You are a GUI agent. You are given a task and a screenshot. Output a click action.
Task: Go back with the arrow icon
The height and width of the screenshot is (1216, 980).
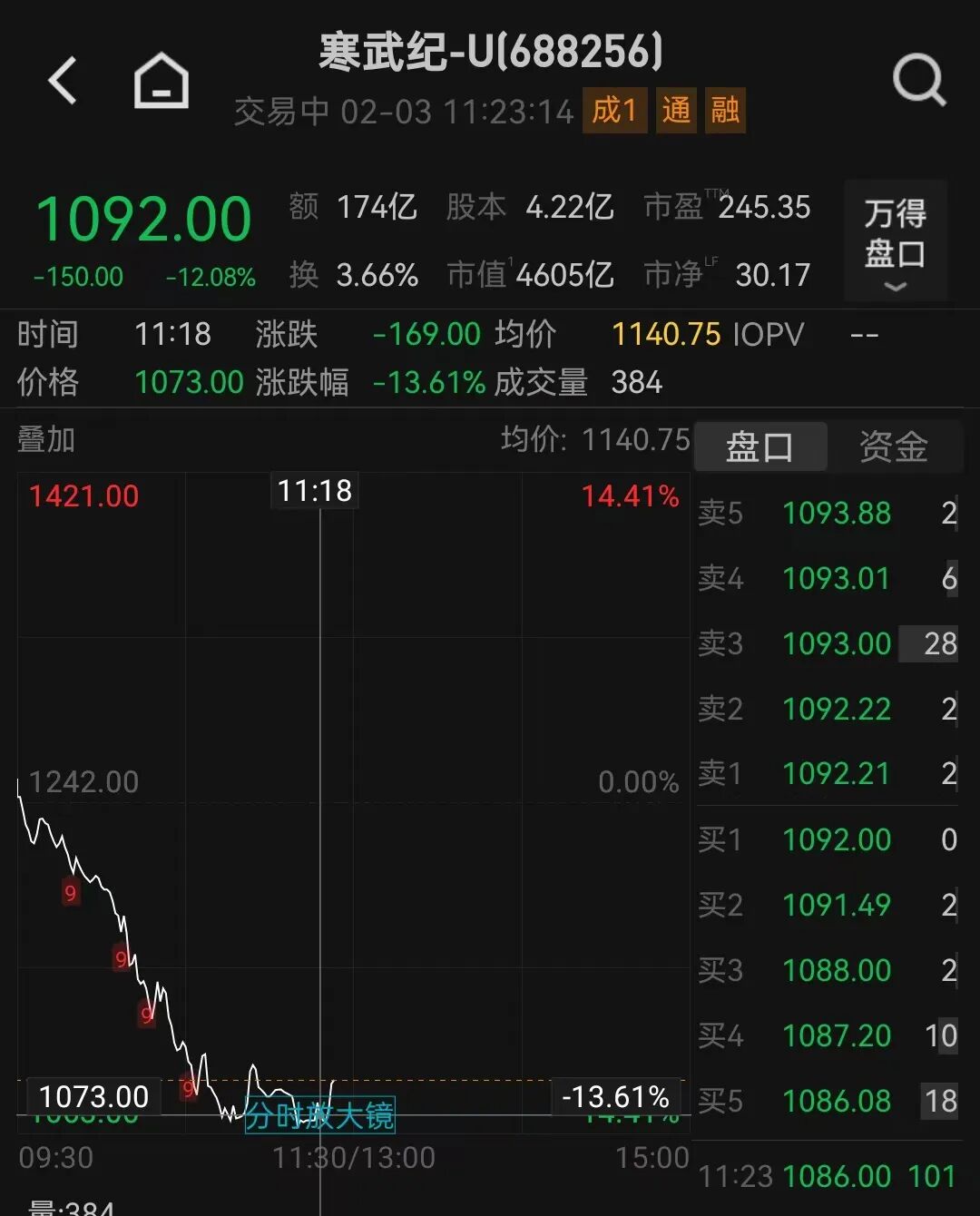(x=63, y=81)
